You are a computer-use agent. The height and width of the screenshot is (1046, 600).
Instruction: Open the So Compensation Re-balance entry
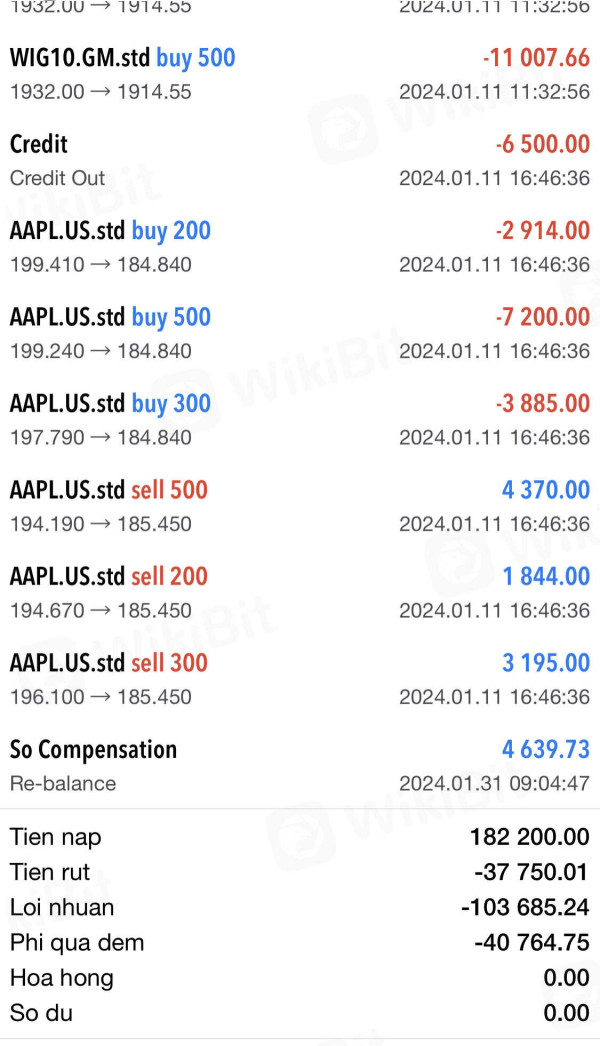point(300,766)
